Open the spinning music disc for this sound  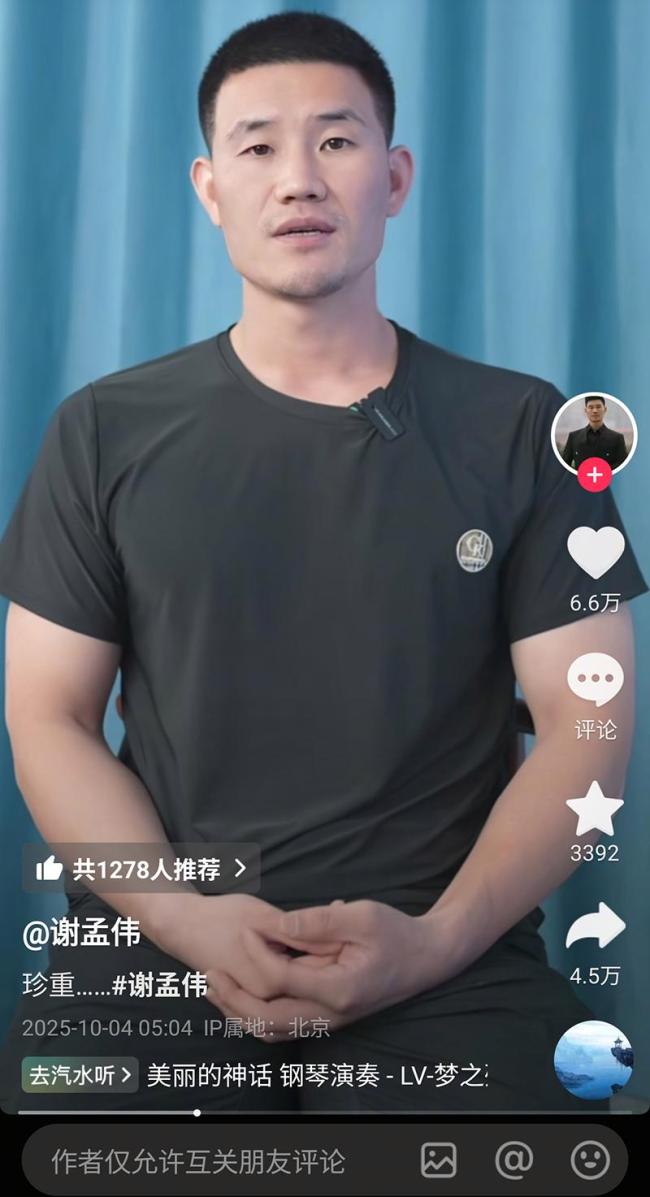coord(593,1059)
